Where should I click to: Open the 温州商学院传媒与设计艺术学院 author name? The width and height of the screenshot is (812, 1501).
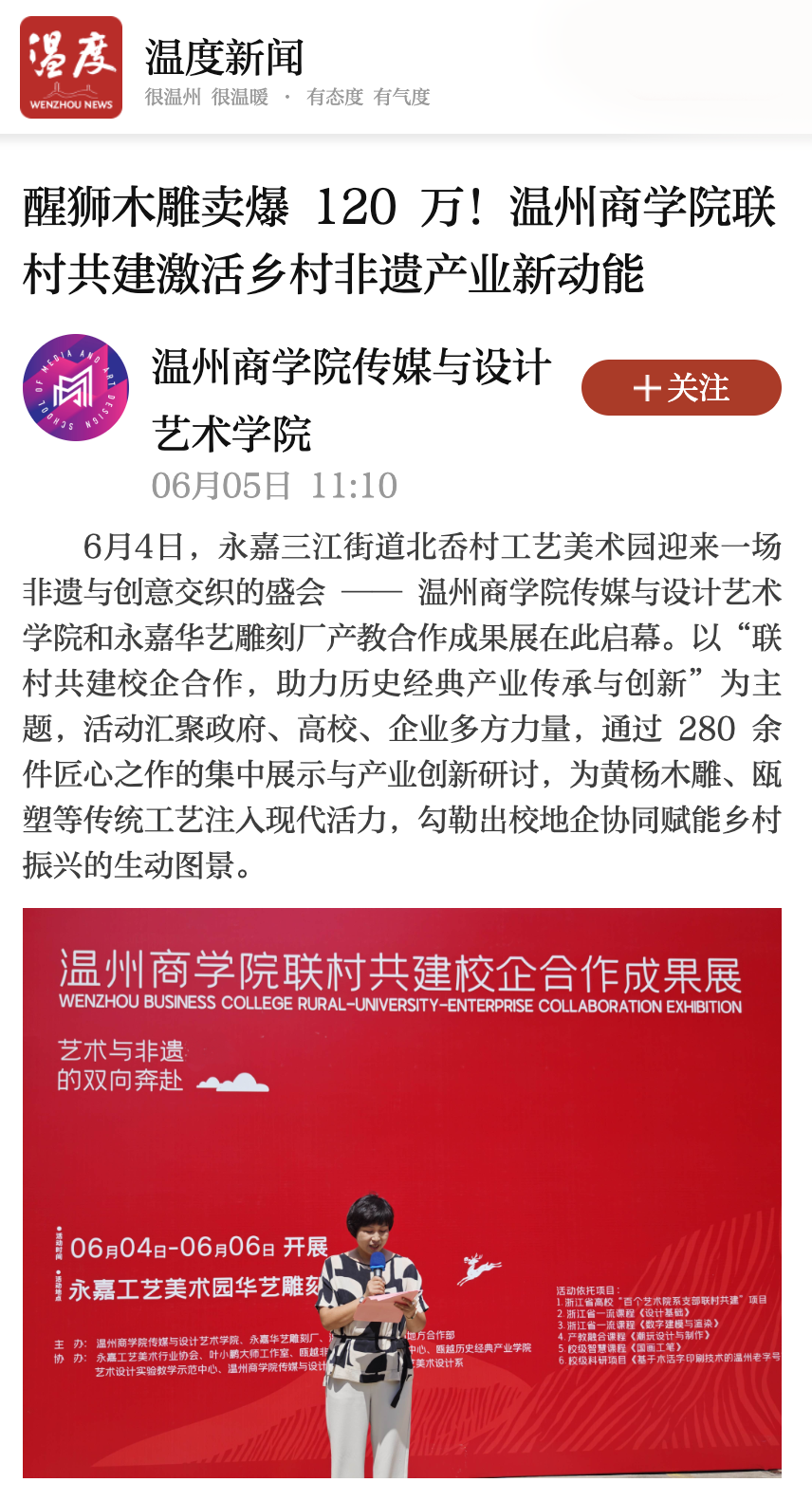(x=351, y=398)
